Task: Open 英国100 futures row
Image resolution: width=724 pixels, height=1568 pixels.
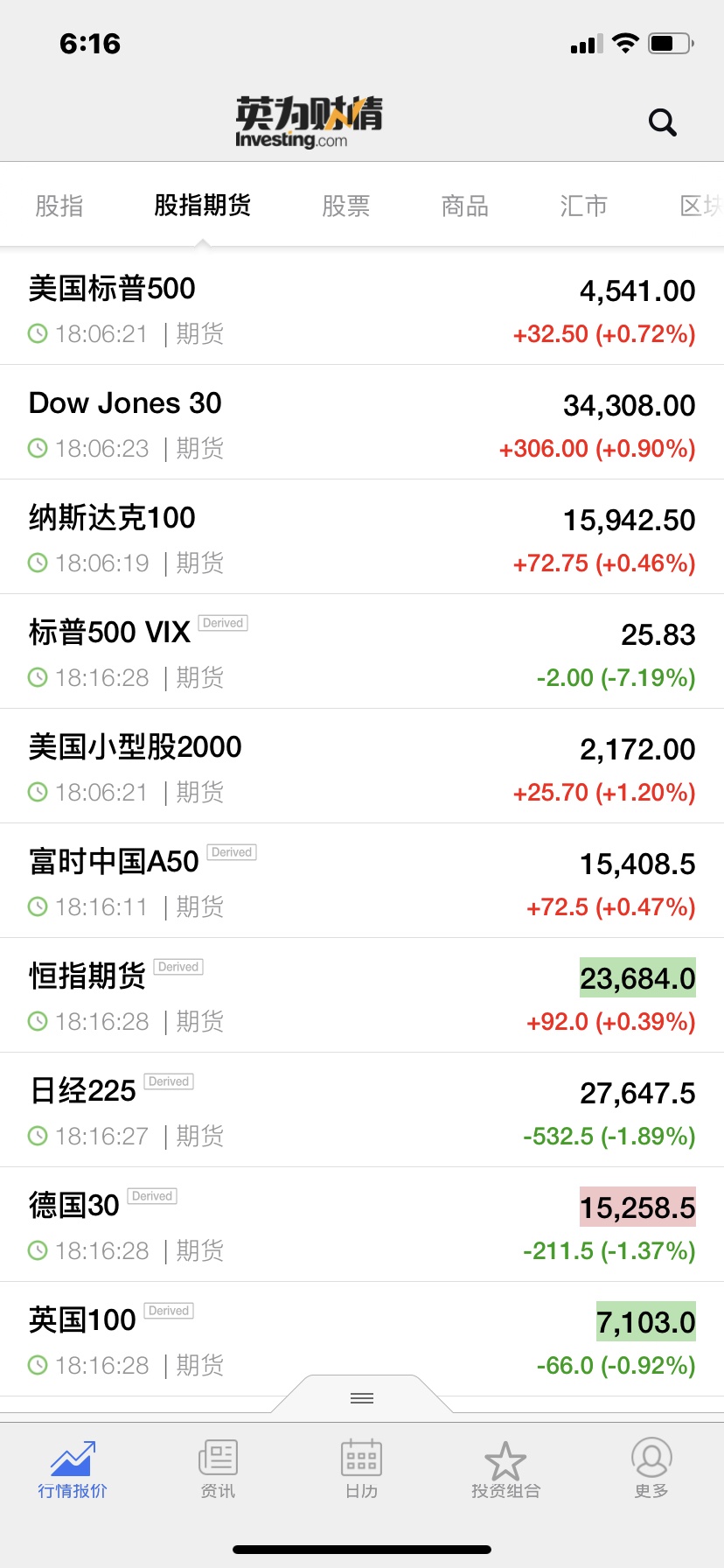Action: (x=362, y=1340)
